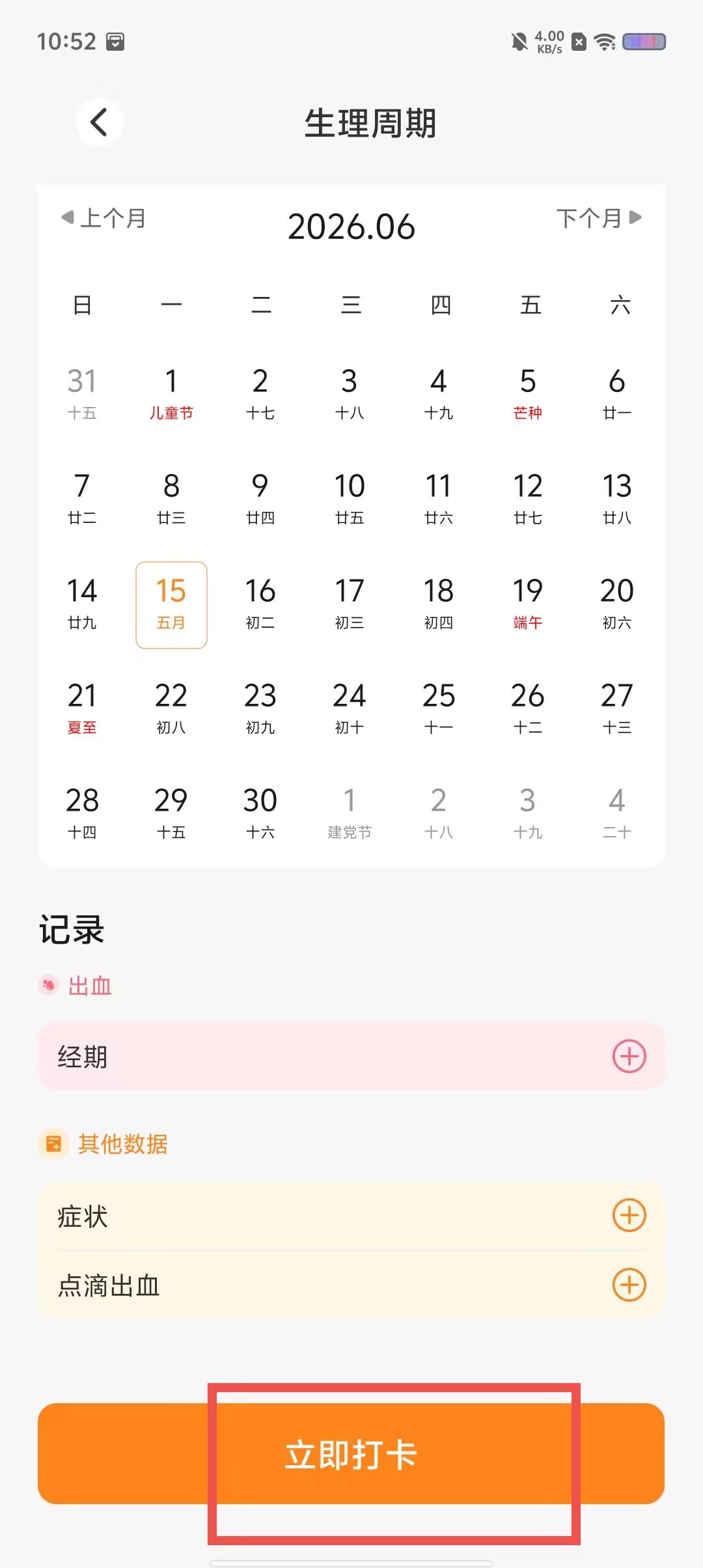The height and width of the screenshot is (1568, 703).
Task: Select July 1 建党节 date
Action: (x=350, y=815)
